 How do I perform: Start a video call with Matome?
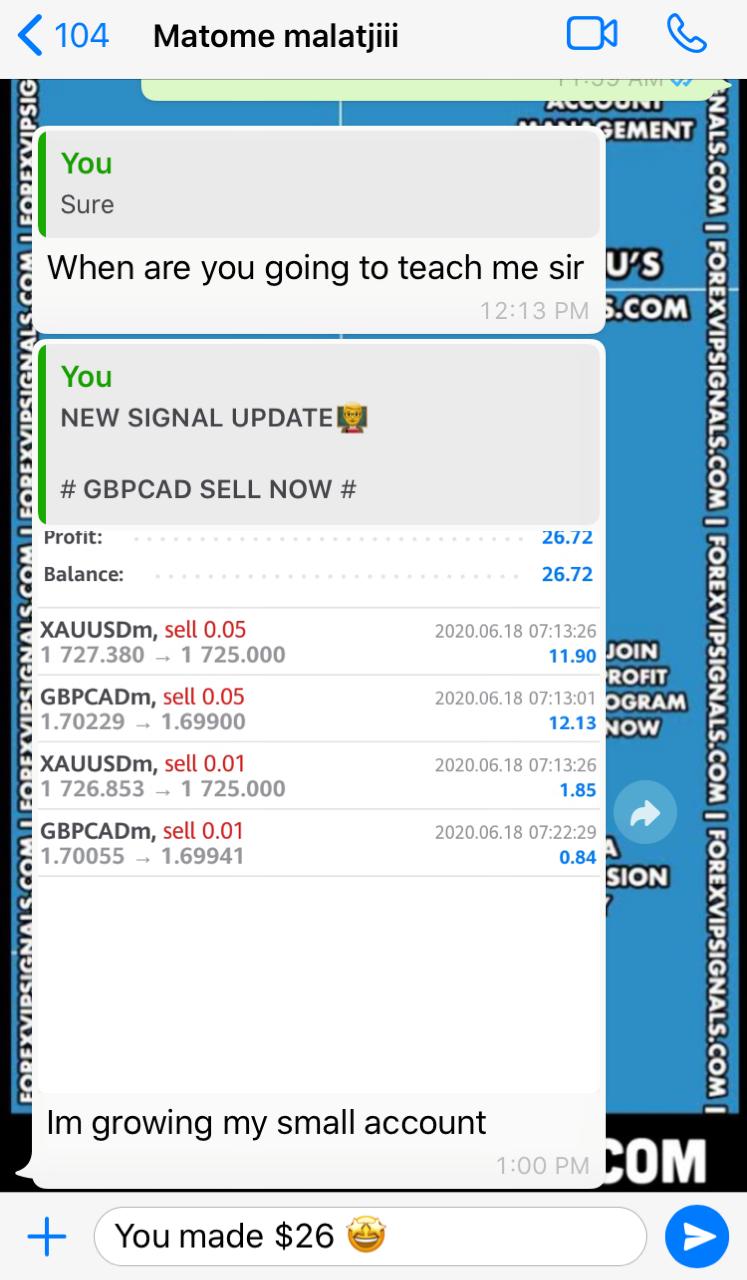[592, 36]
